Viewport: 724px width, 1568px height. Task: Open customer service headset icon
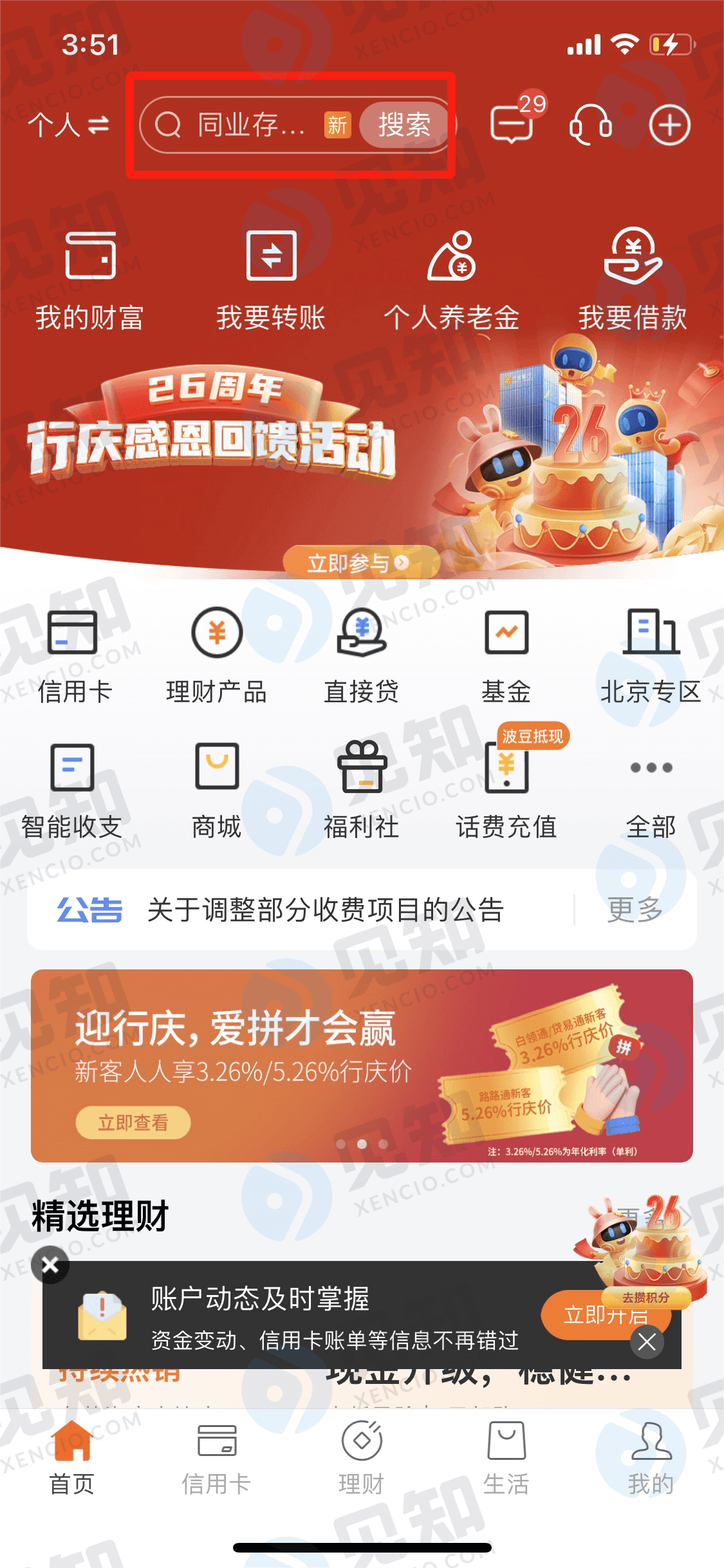coord(591,124)
